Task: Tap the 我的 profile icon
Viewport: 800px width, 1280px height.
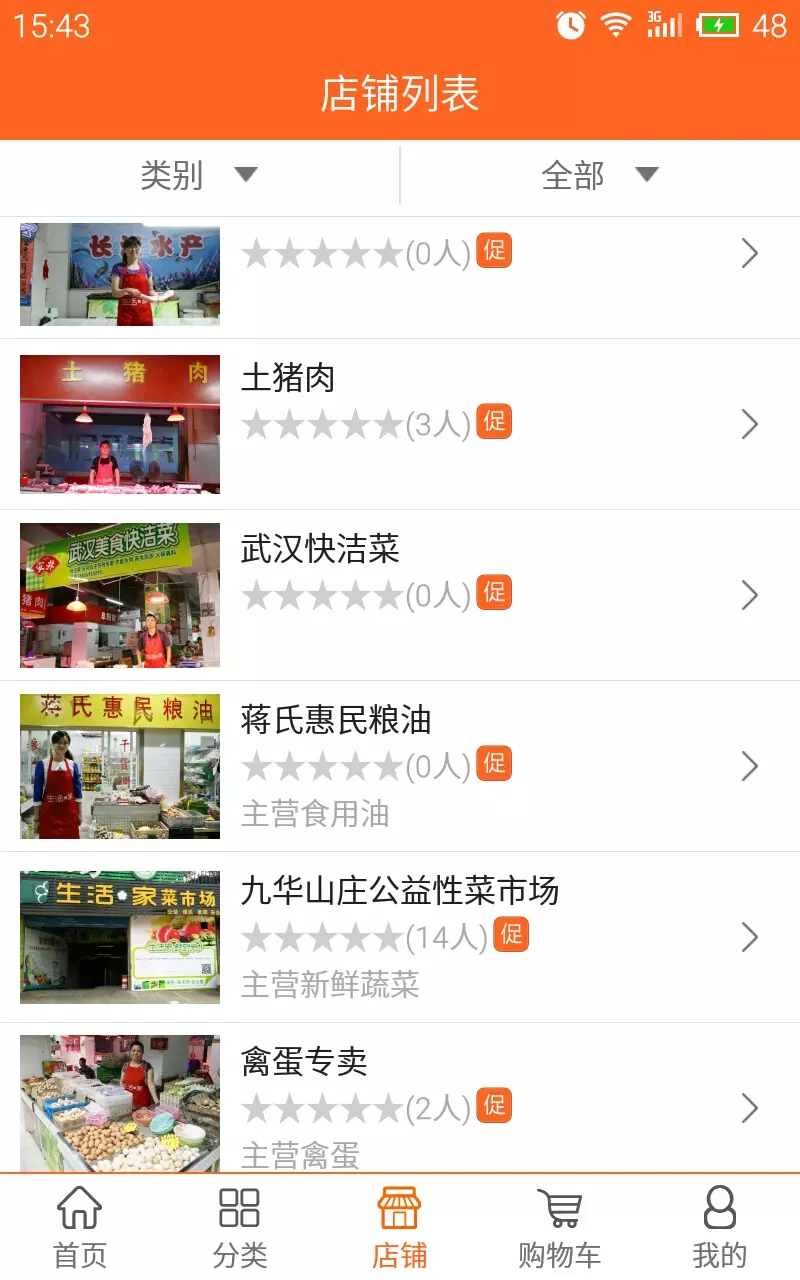Action: click(x=720, y=1209)
